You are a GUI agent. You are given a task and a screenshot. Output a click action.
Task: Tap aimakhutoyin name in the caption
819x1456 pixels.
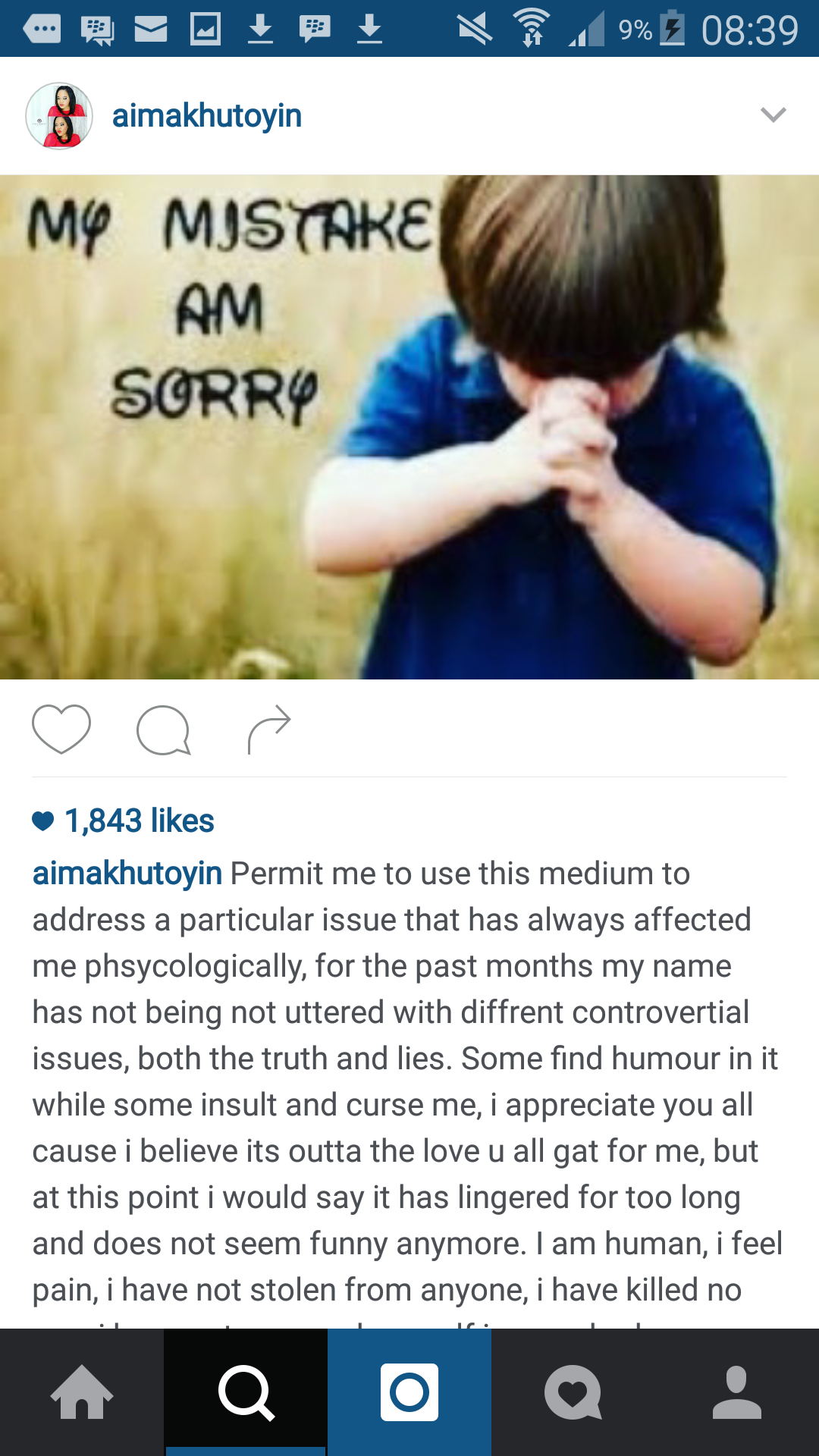click(x=127, y=874)
